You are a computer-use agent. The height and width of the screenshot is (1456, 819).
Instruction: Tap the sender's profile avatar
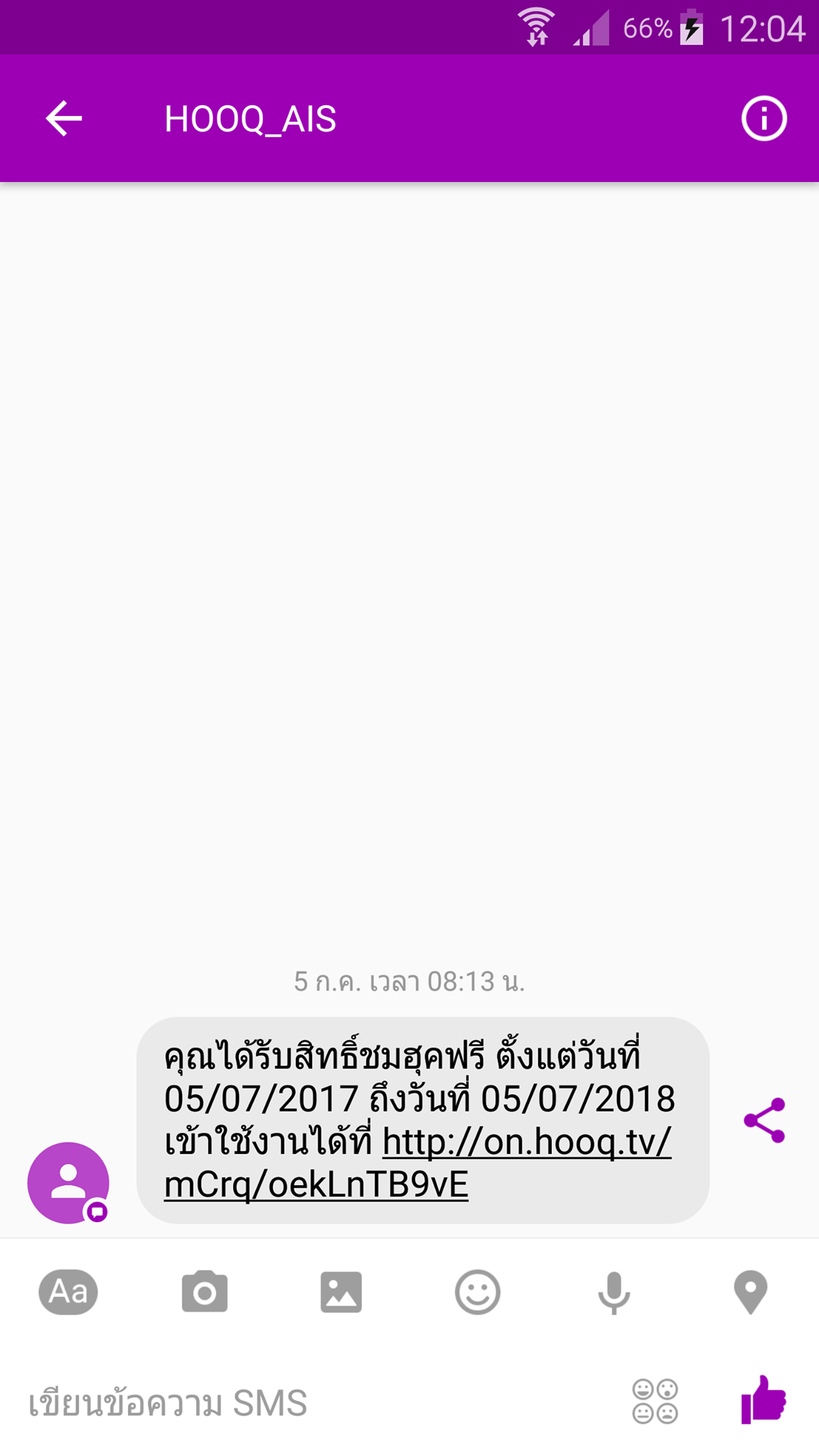68,1183
